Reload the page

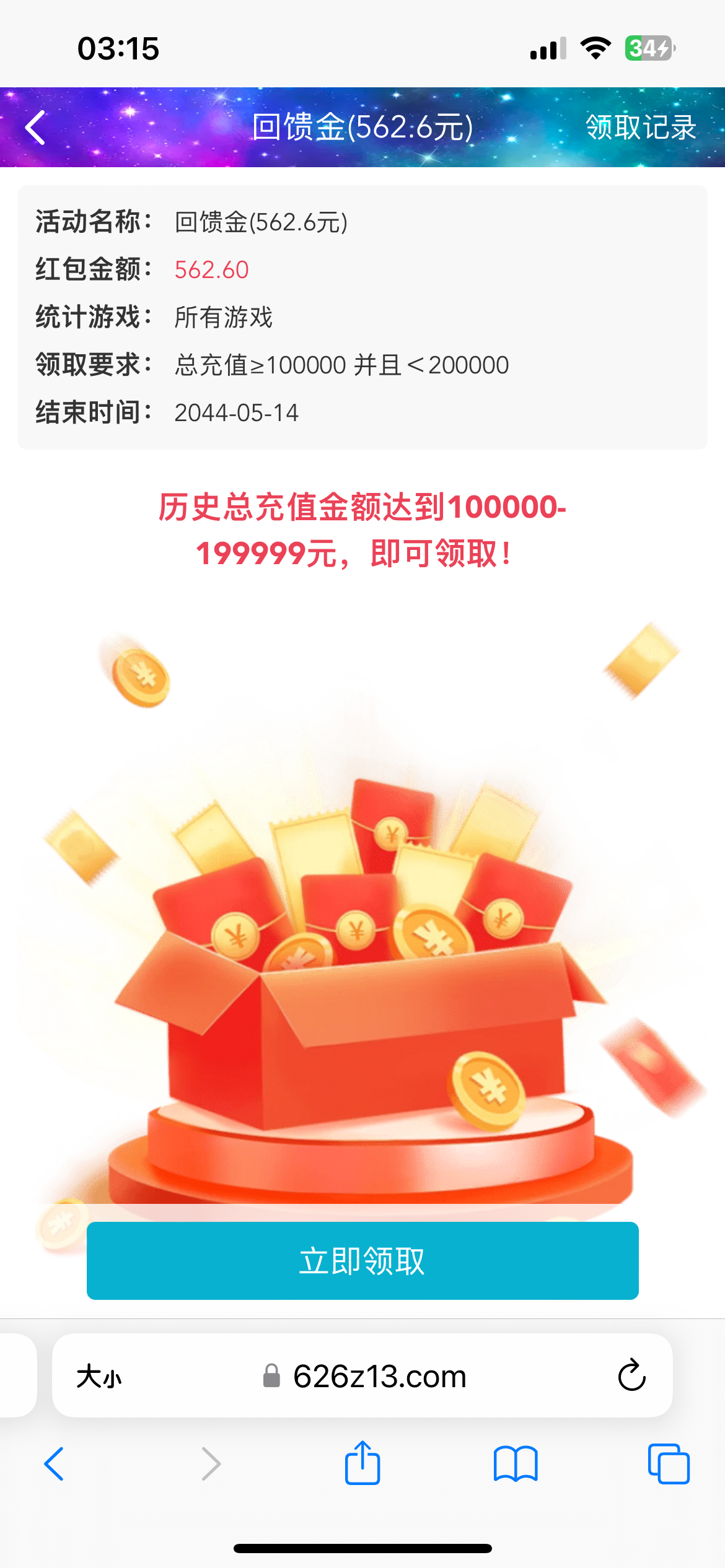(631, 1376)
